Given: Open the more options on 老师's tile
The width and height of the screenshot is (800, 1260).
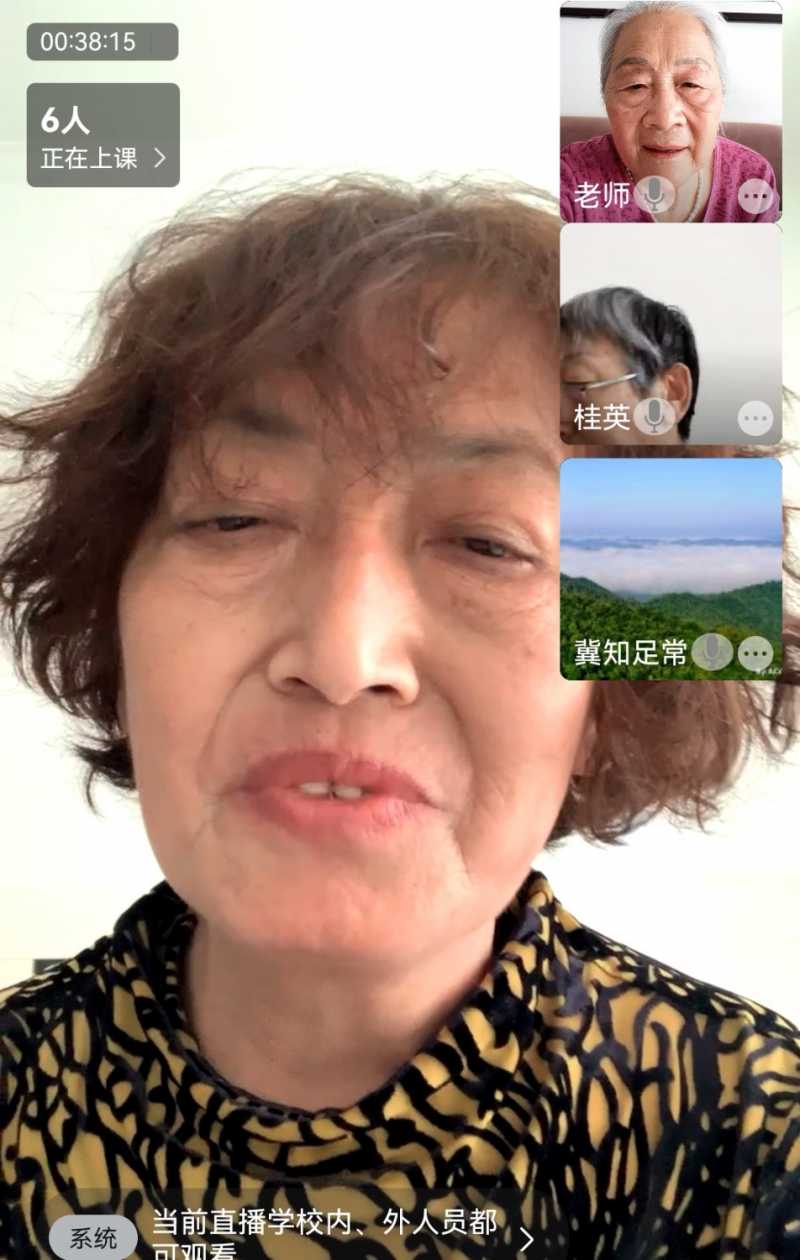Looking at the screenshot, I should (756, 196).
